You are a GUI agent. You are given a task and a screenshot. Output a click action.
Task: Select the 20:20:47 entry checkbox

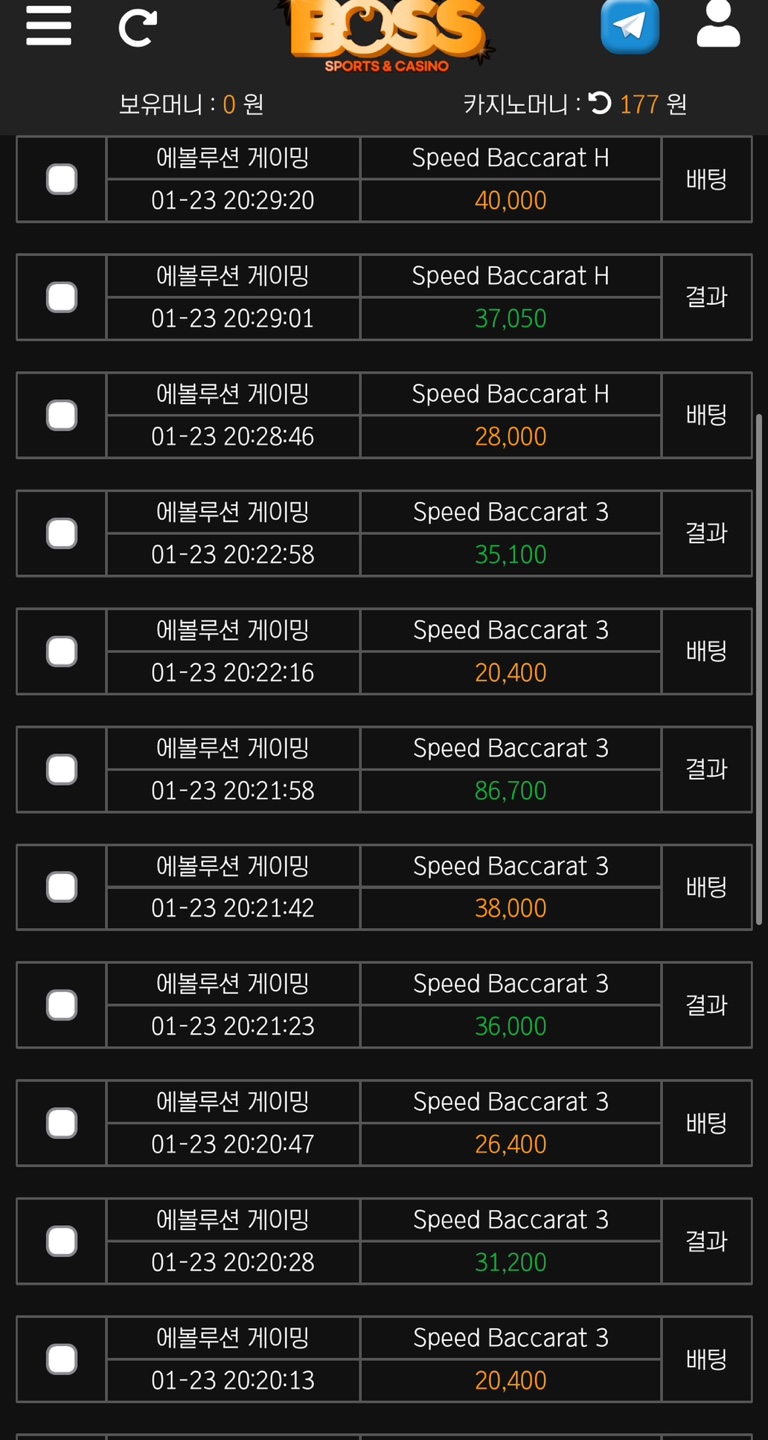[x=62, y=1123]
